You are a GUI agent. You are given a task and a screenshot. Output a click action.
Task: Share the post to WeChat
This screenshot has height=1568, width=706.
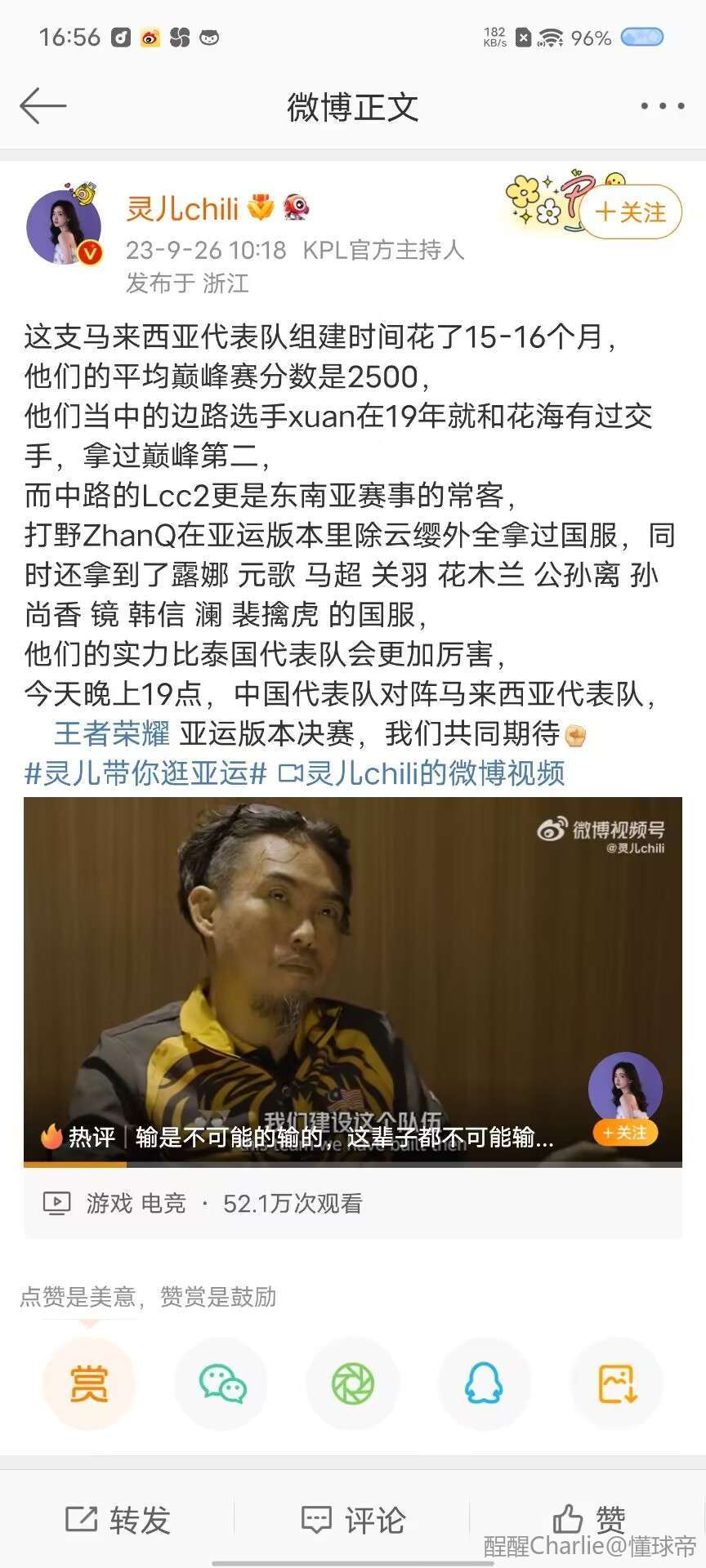(x=221, y=1383)
